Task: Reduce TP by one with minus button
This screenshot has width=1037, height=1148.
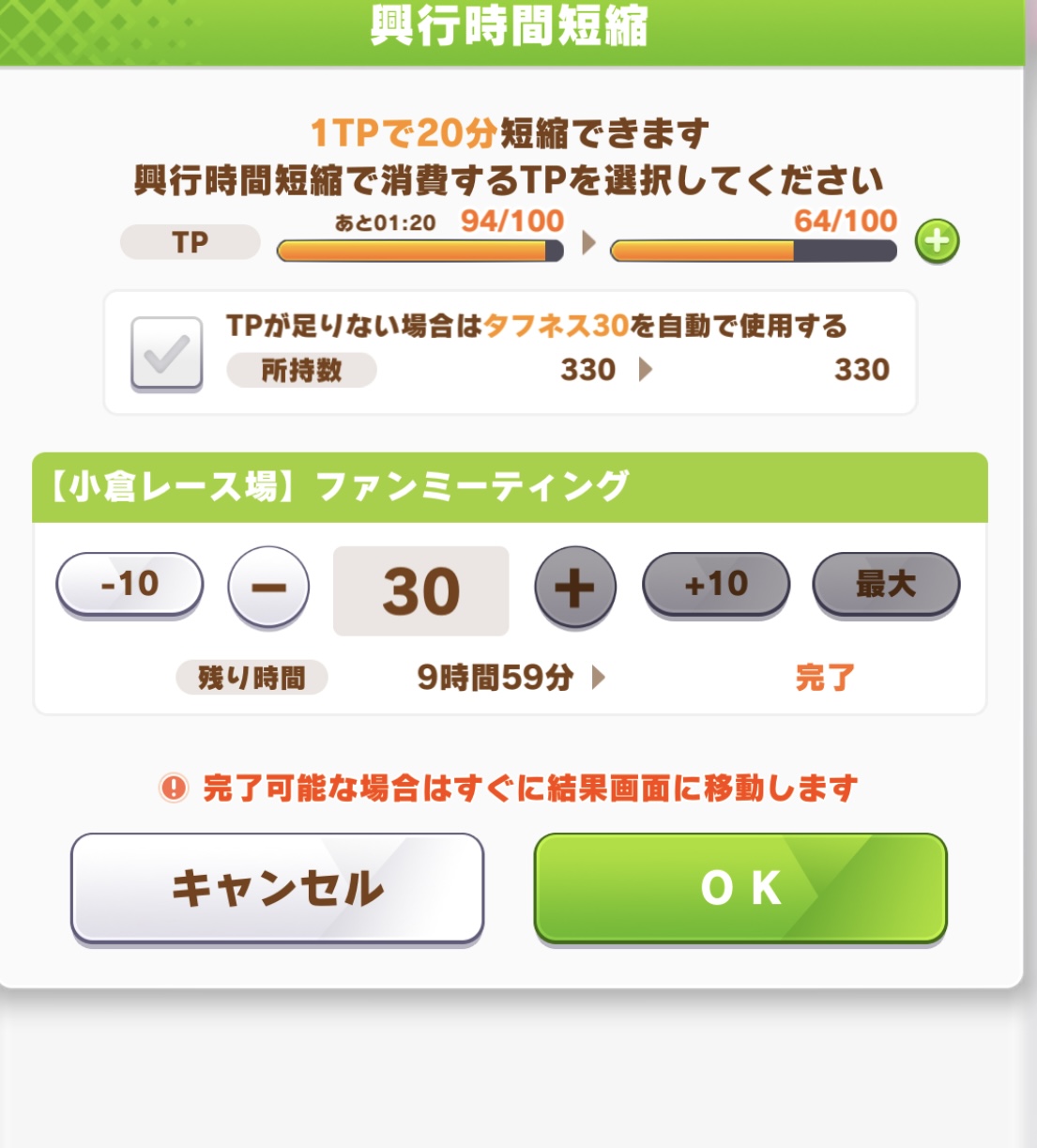Action: [268, 588]
